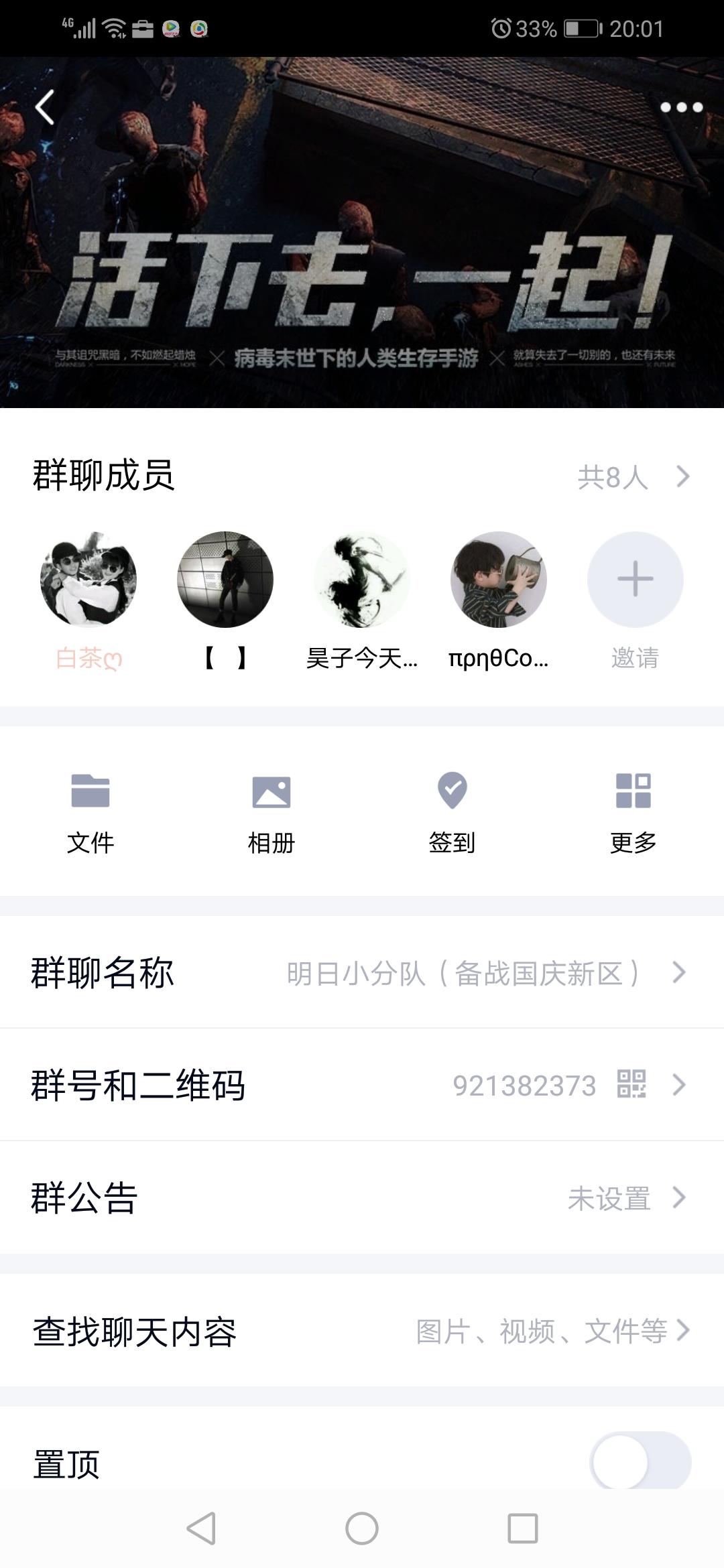The width and height of the screenshot is (724, 1568).
Task: Show 更多 group apps
Action: click(633, 811)
